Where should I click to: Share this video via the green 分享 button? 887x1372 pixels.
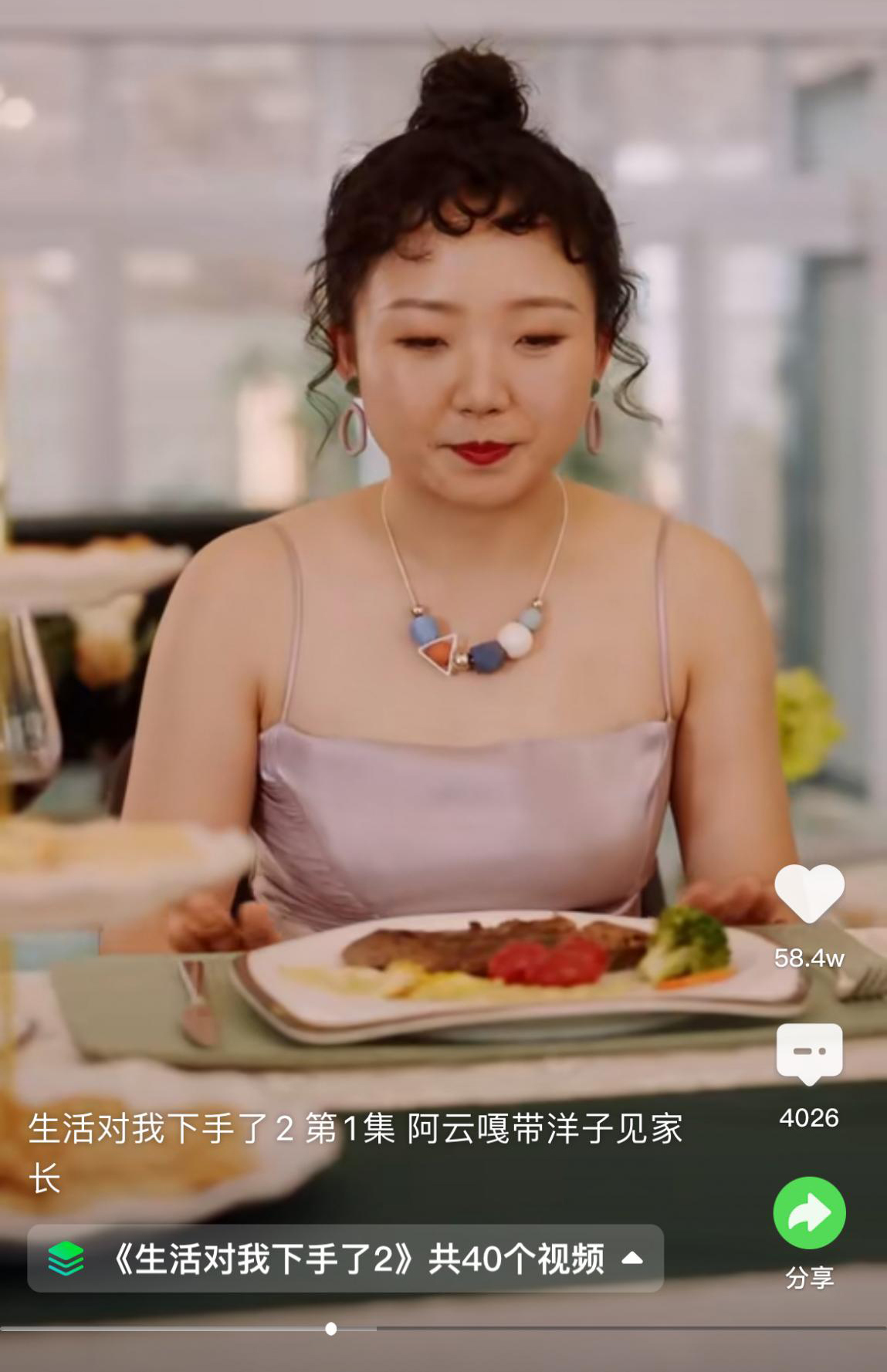(x=809, y=1213)
